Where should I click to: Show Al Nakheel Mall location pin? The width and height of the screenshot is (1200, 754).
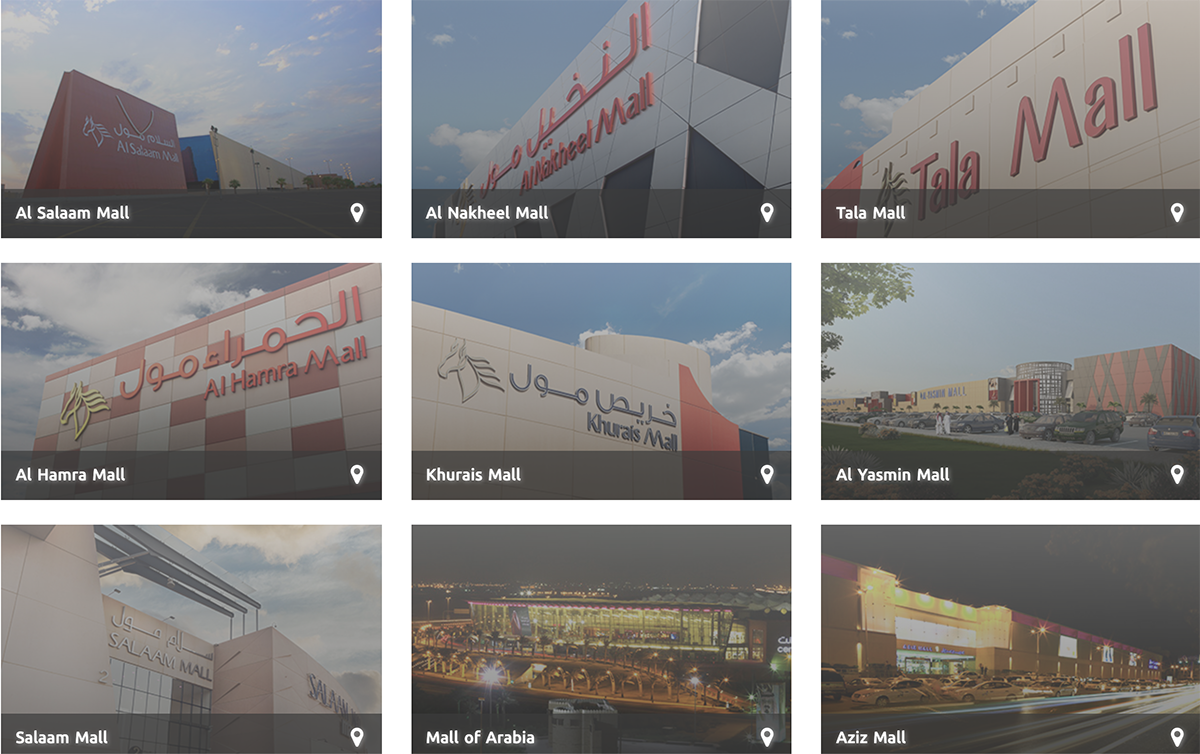pyautogui.click(x=767, y=212)
